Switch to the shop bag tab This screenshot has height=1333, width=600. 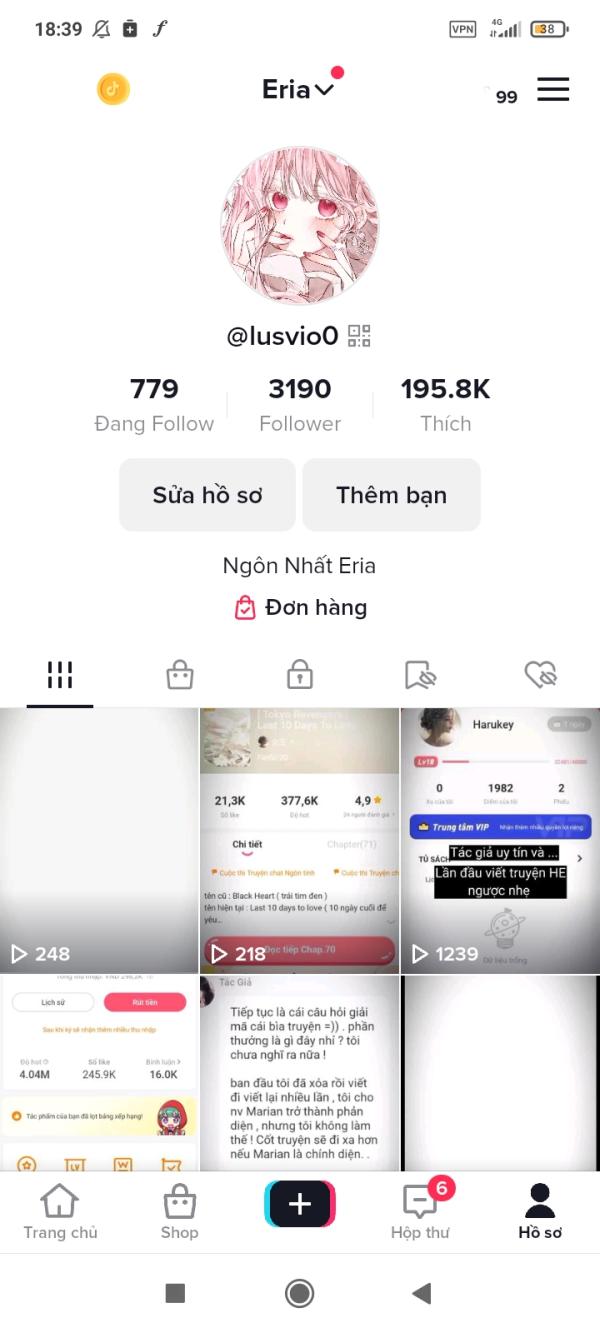(180, 676)
